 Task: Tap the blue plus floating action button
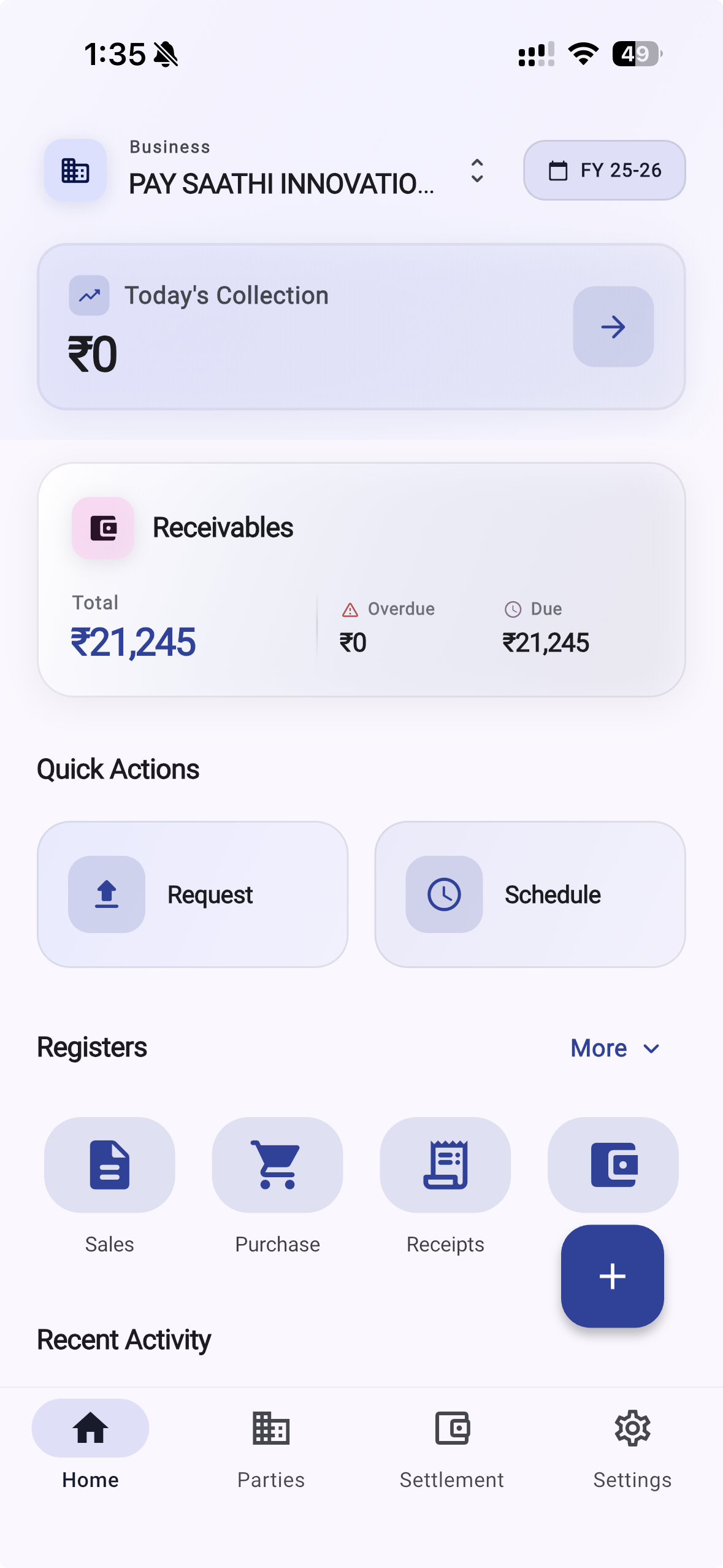612,1276
